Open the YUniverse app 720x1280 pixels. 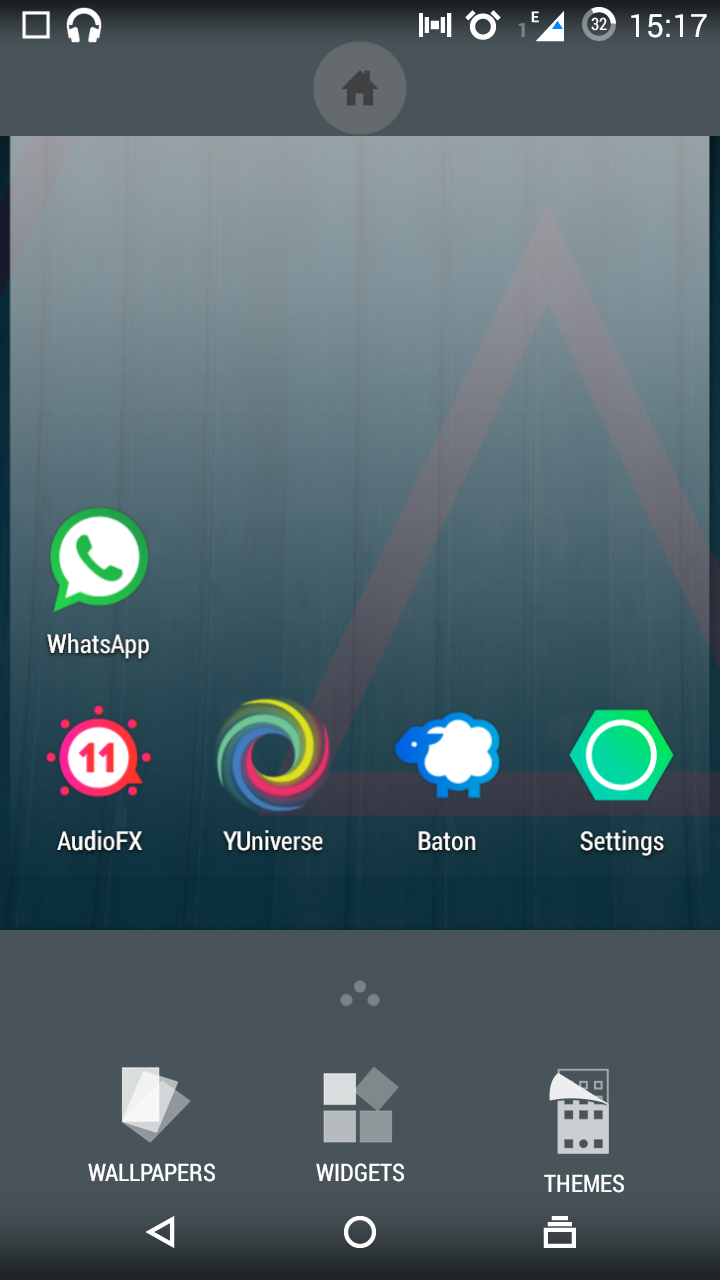[x=272, y=755]
